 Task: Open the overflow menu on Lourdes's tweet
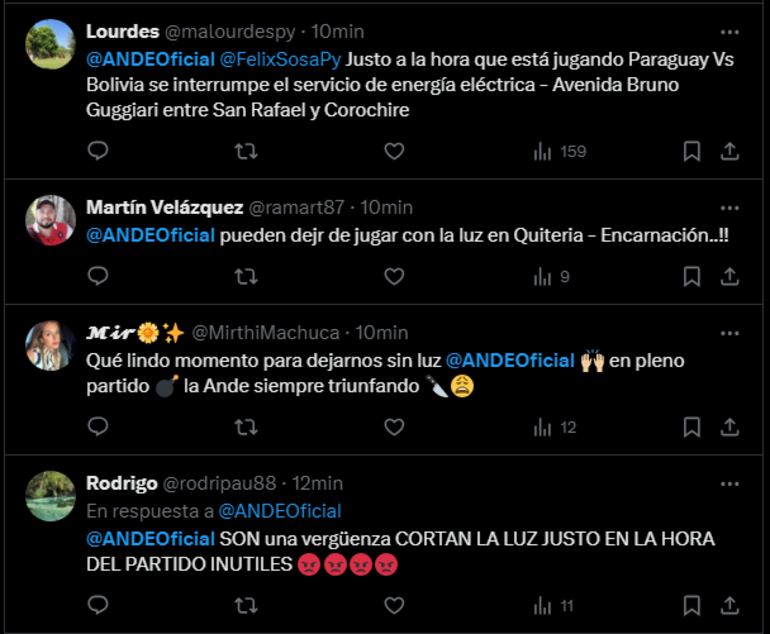point(729,30)
